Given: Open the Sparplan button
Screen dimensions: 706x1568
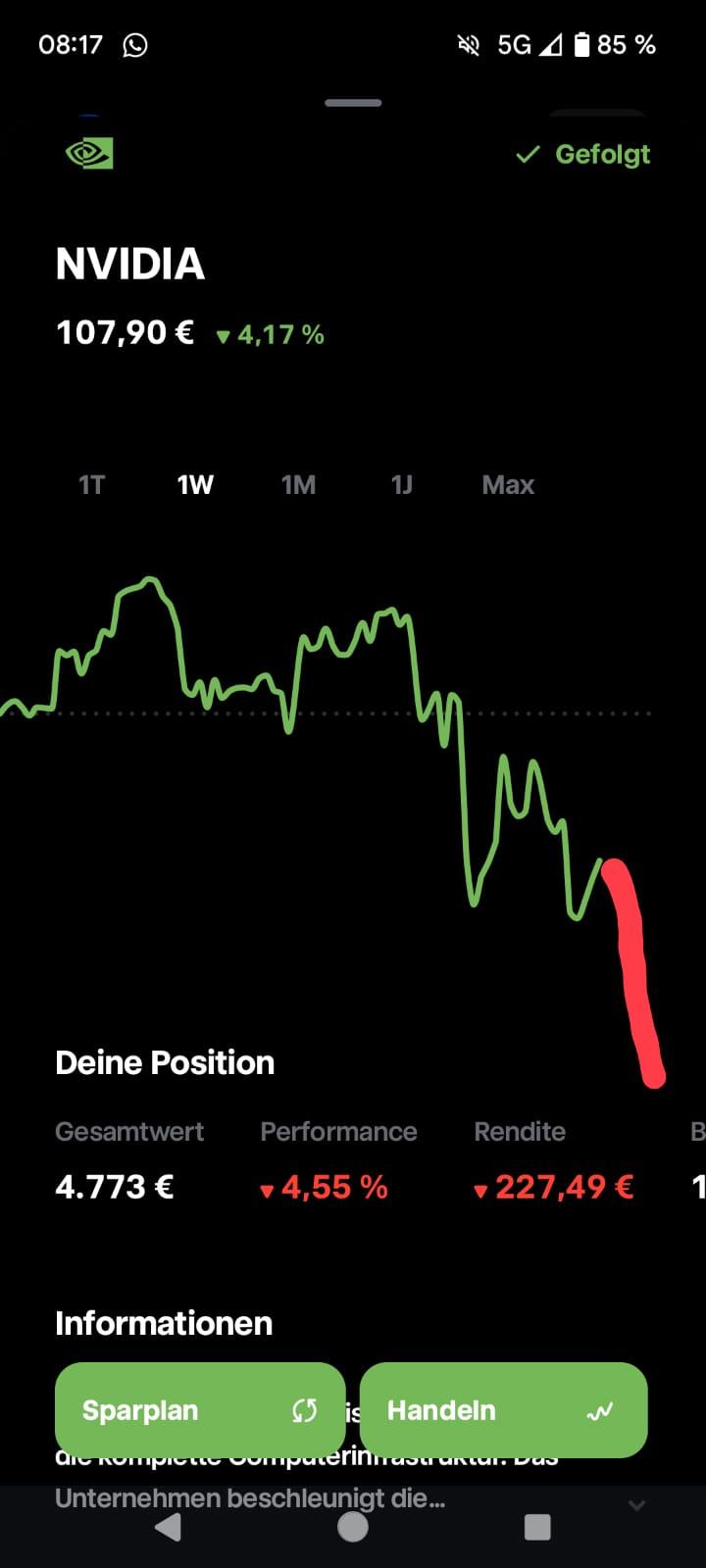Looking at the screenshot, I should 200,1410.
